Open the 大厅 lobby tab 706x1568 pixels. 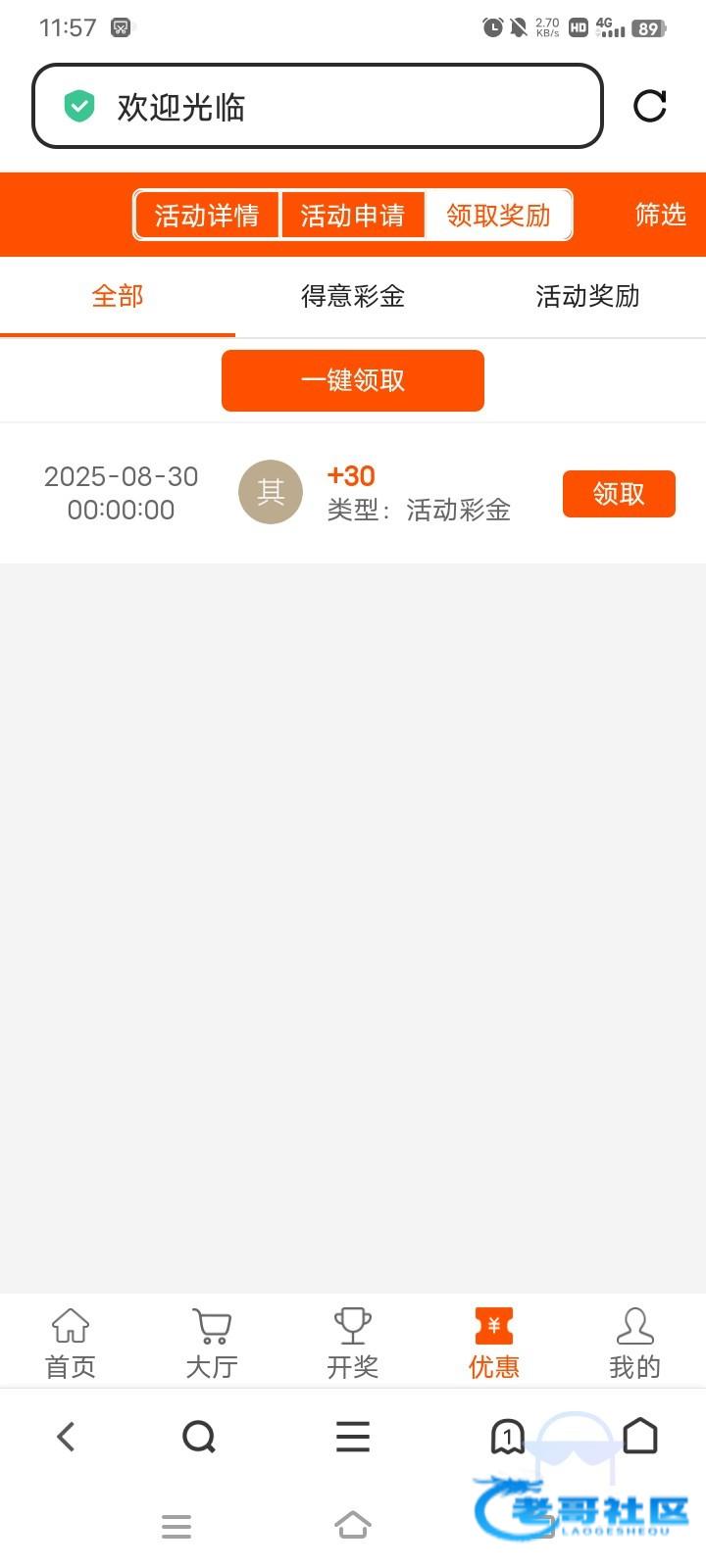pos(212,1343)
